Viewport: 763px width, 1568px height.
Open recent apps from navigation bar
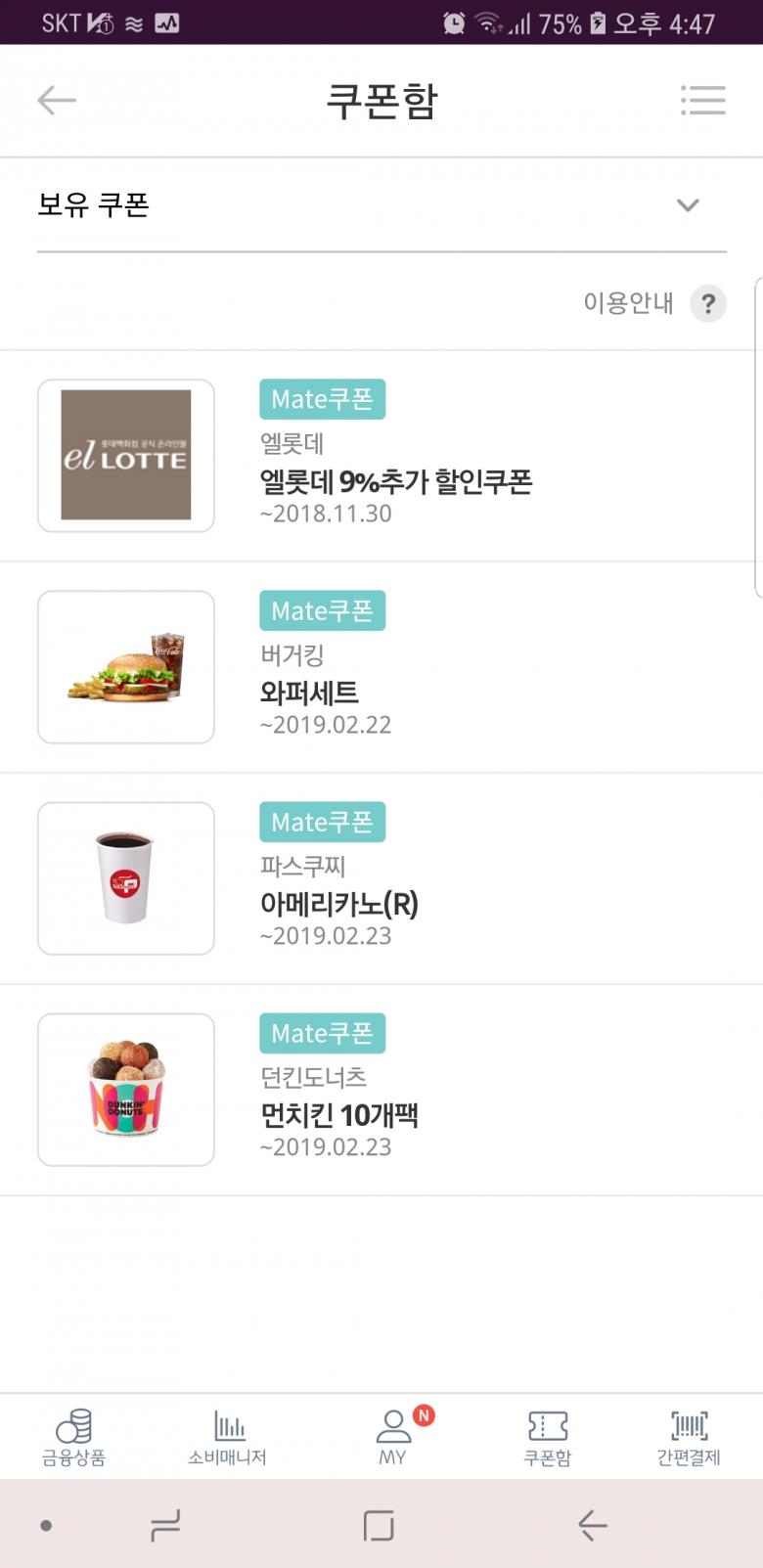(165, 1525)
